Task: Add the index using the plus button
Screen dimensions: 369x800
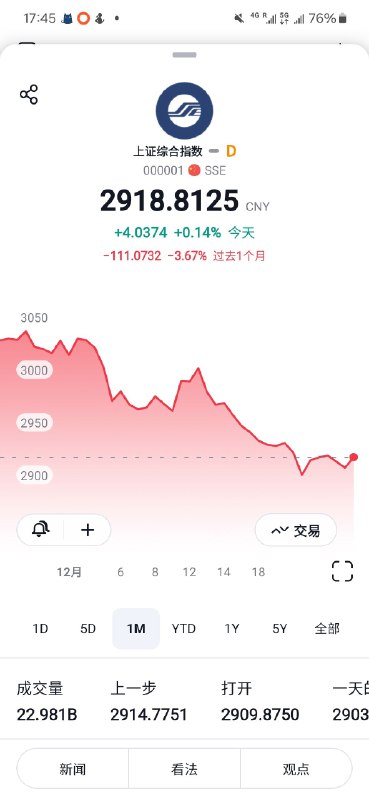Action: click(x=88, y=530)
